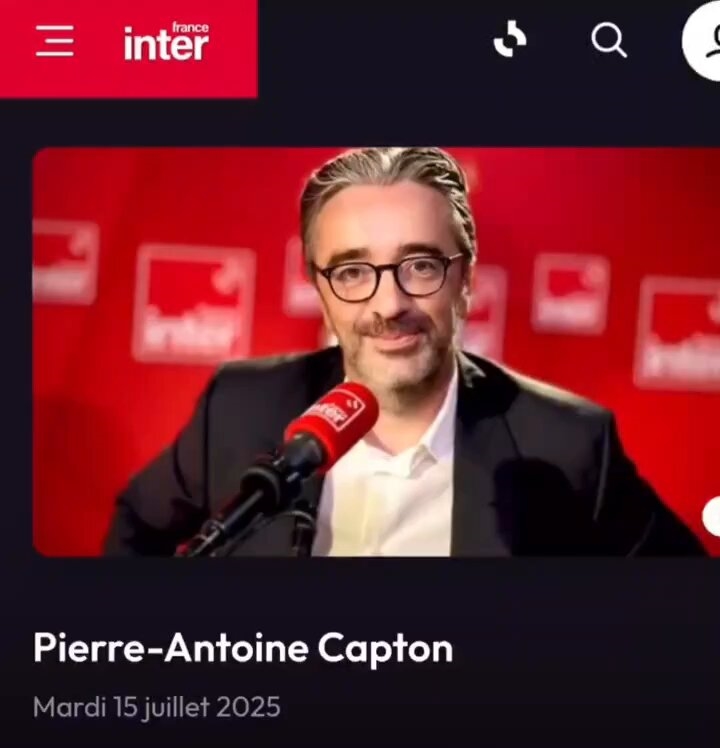Open the Pierre-Antoine Capton episode page

point(375,352)
